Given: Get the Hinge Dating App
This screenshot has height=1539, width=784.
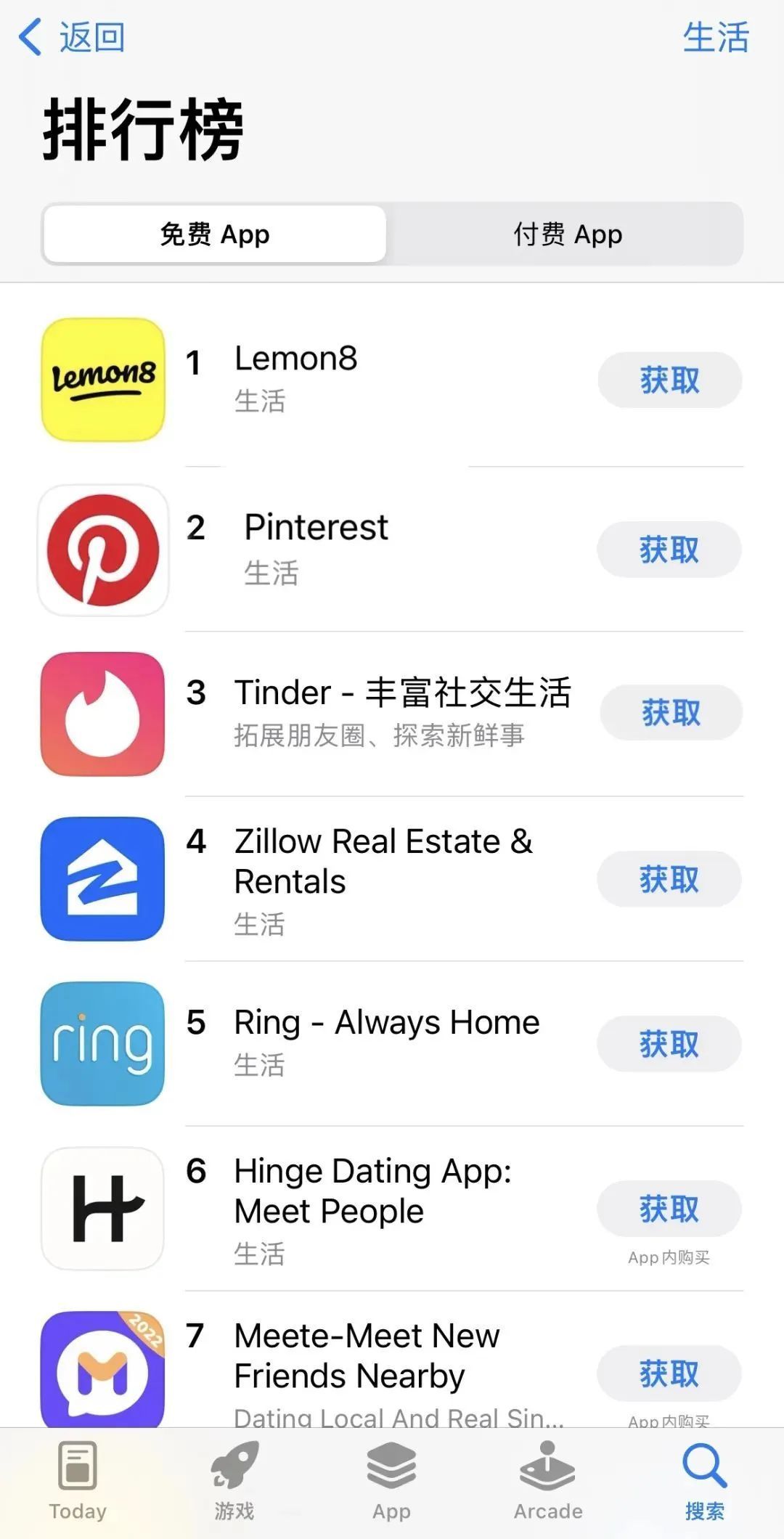Looking at the screenshot, I should coord(669,1209).
